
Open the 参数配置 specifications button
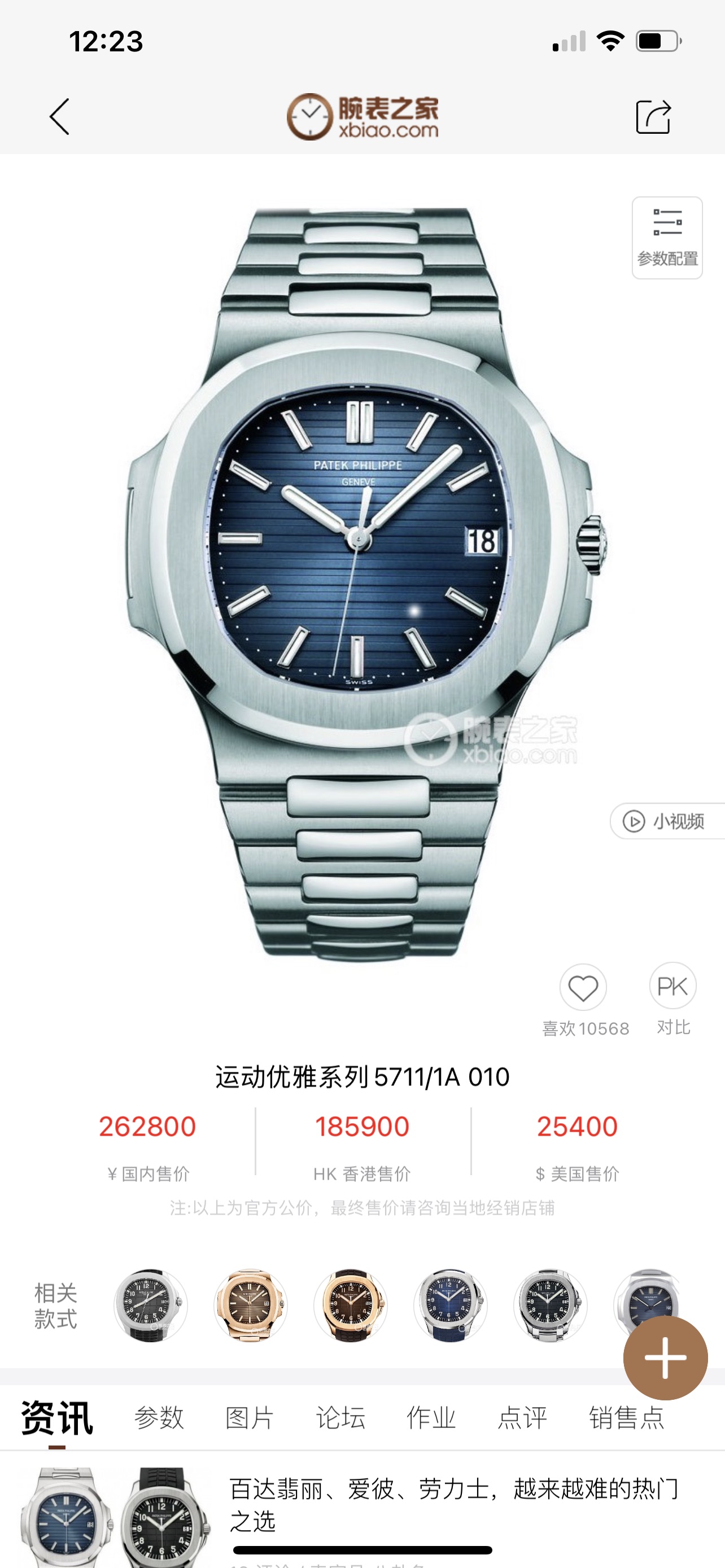pyautogui.click(x=667, y=238)
